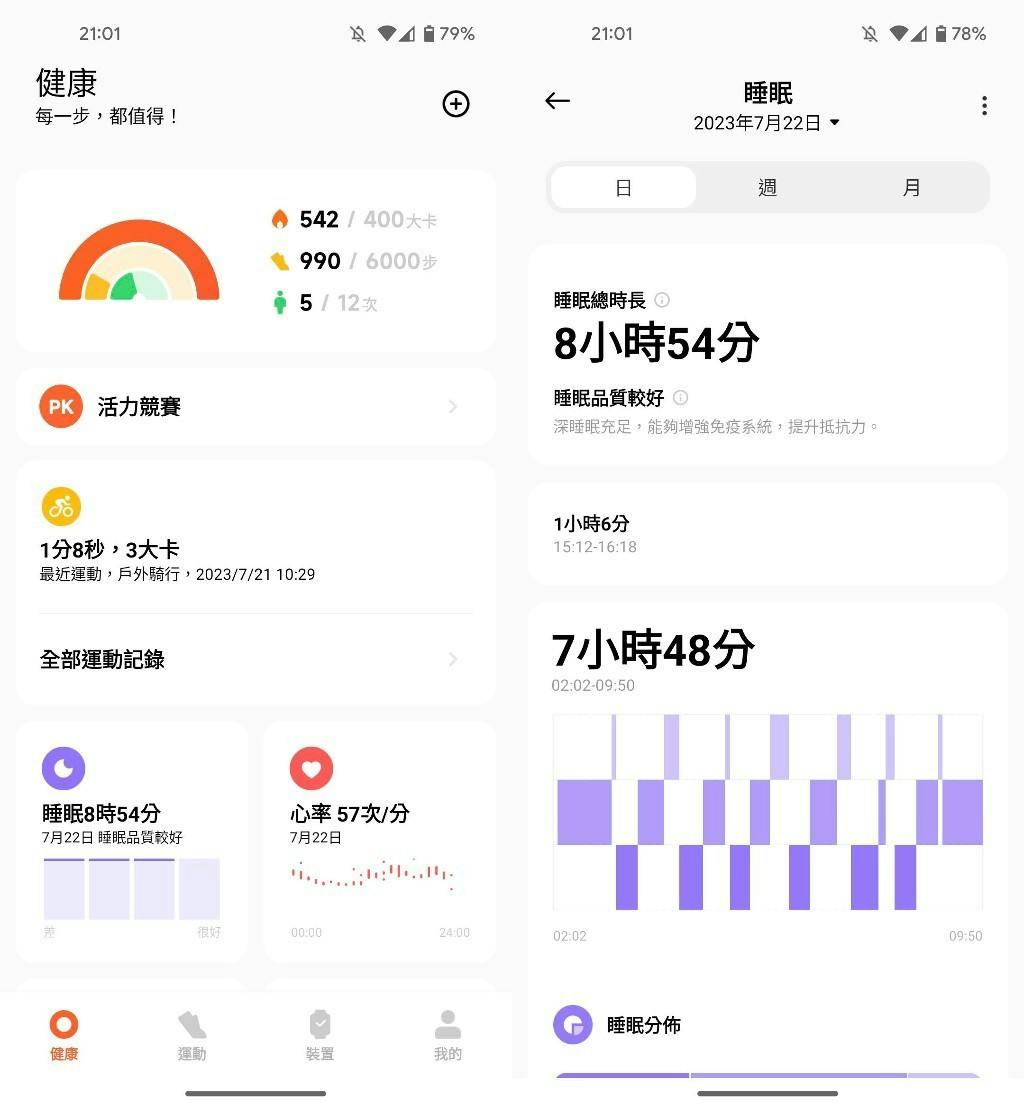The width and height of the screenshot is (1024, 1109).
Task: Open the activity ring summary card
Action: (x=256, y=261)
